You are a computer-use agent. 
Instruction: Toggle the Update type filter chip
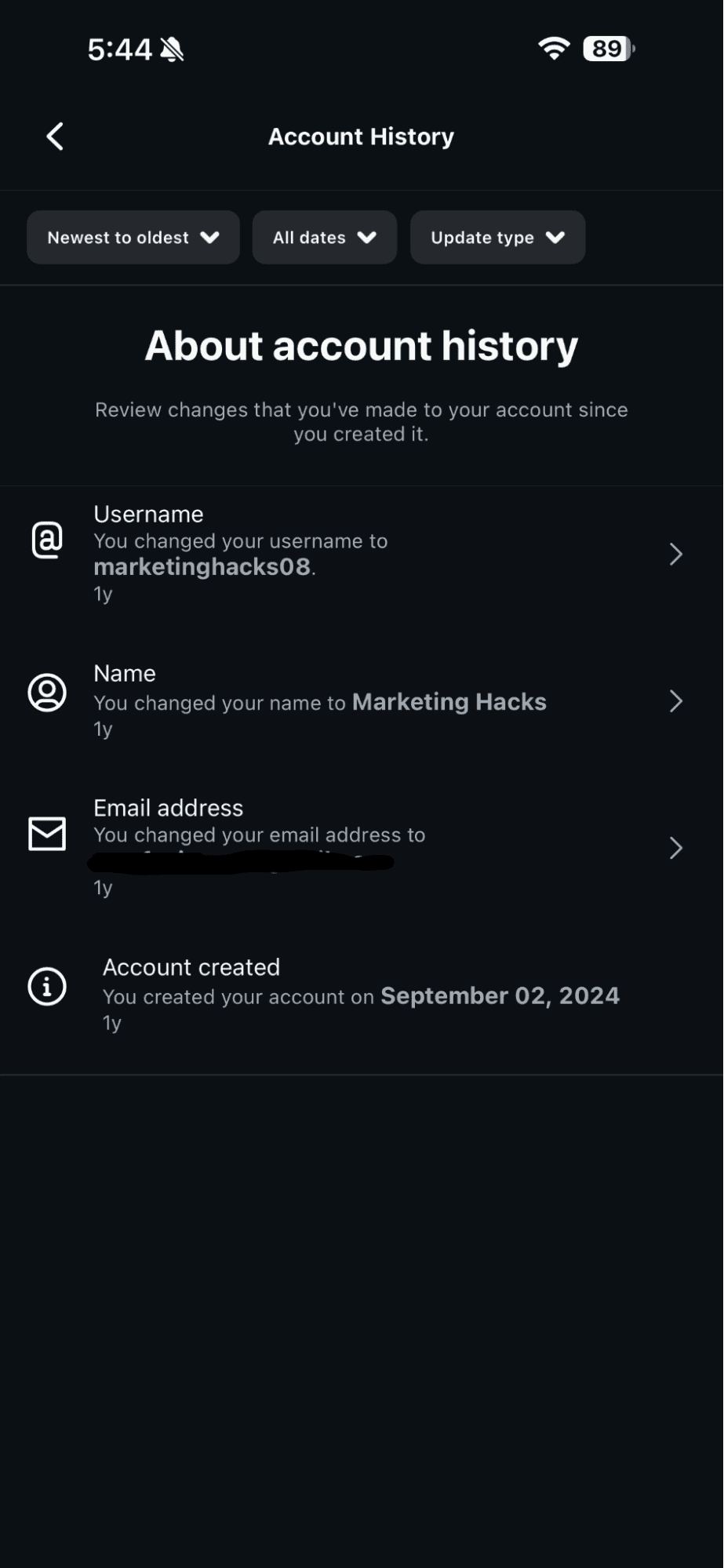[497, 237]
